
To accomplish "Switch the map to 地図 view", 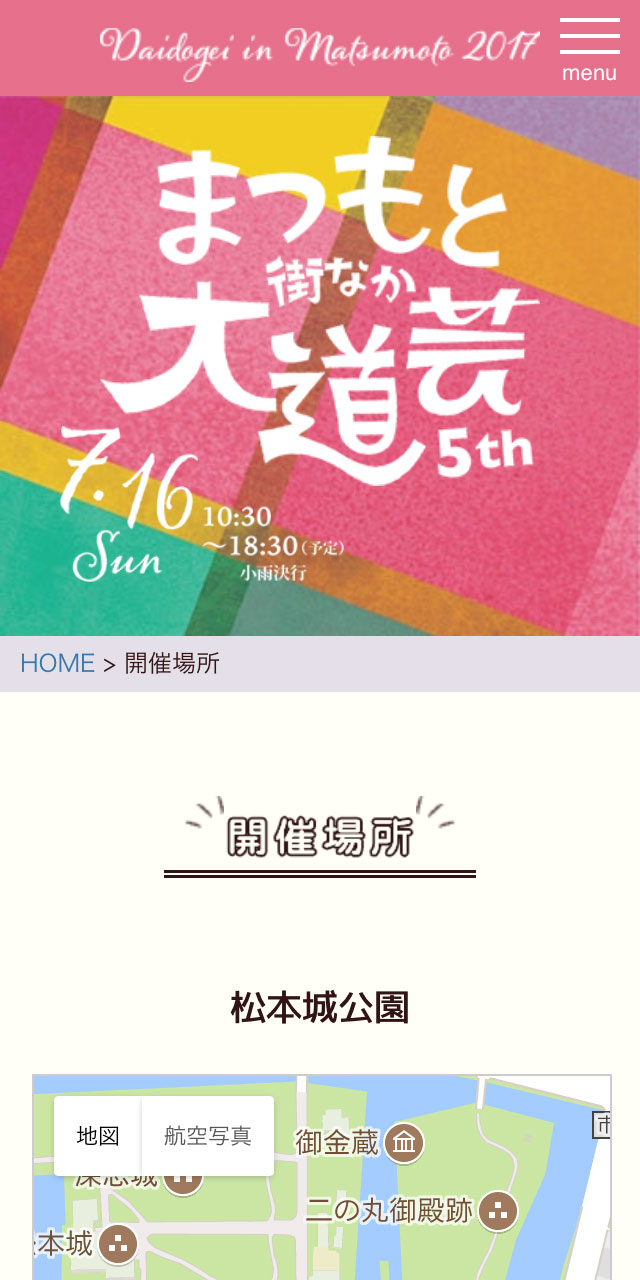I will pyautogui.click(x=98, y=1136).
